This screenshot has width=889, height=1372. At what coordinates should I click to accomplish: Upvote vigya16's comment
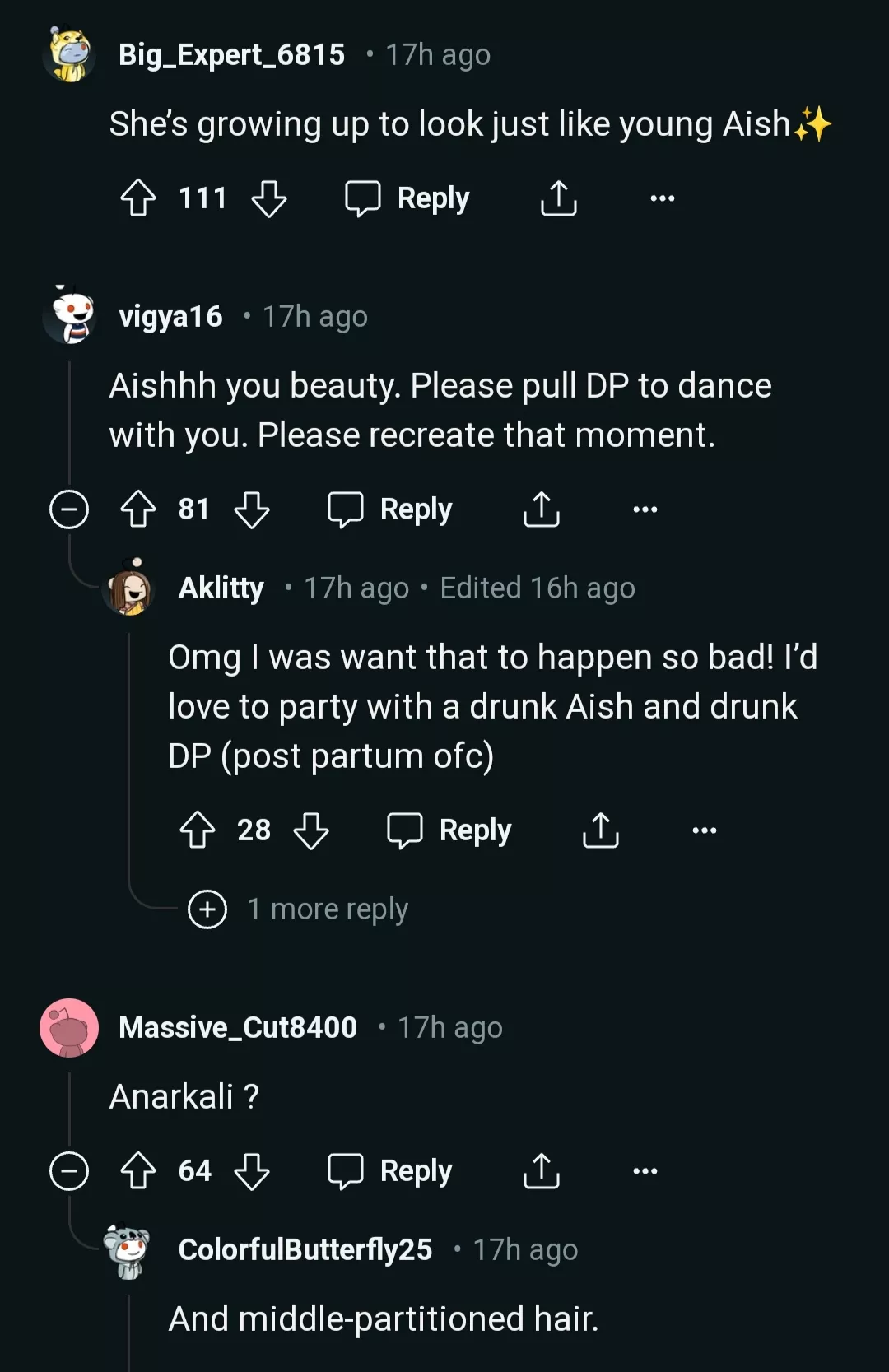(138, 509)
